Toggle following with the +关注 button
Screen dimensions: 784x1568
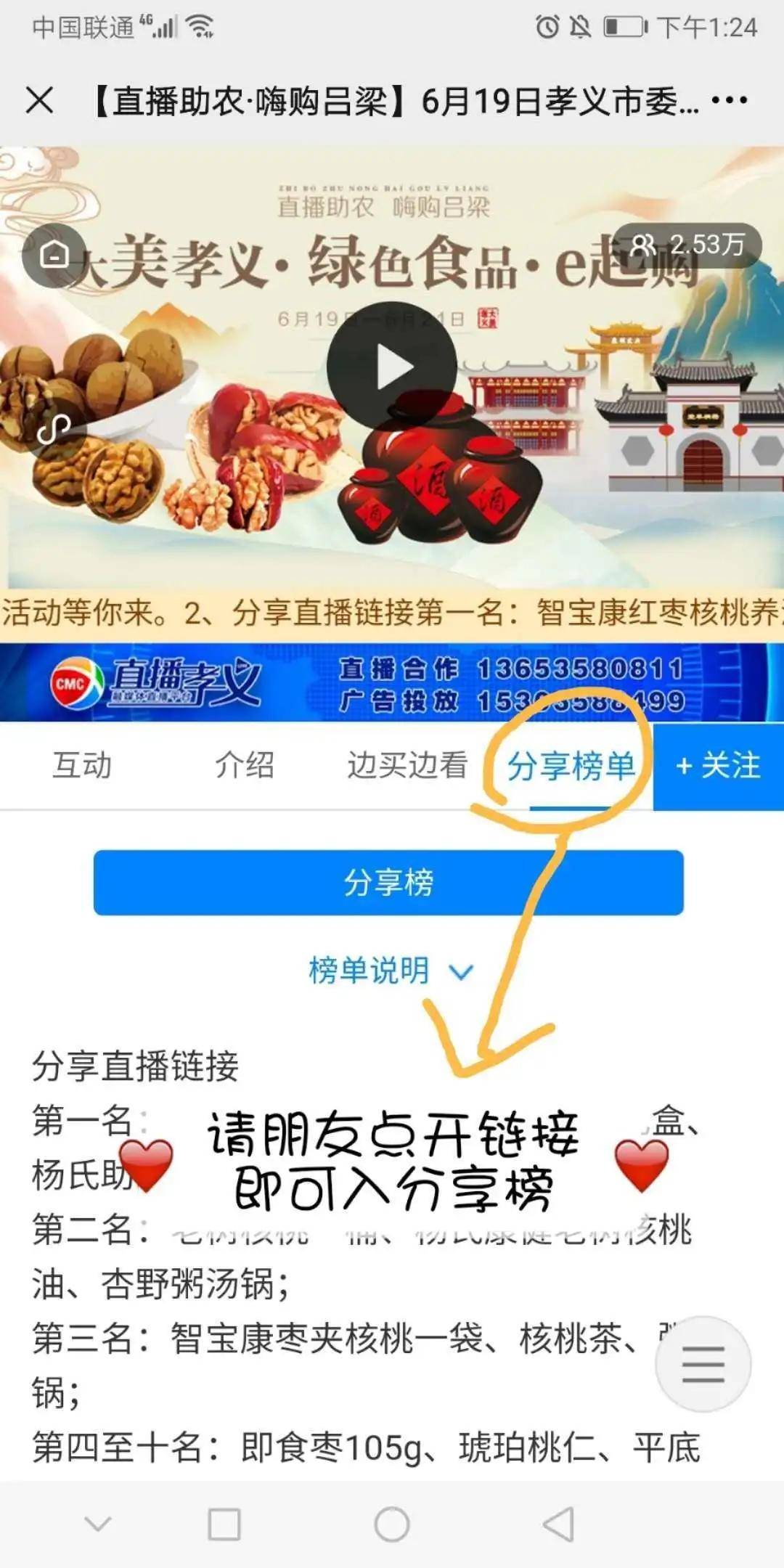pos(719,766)
